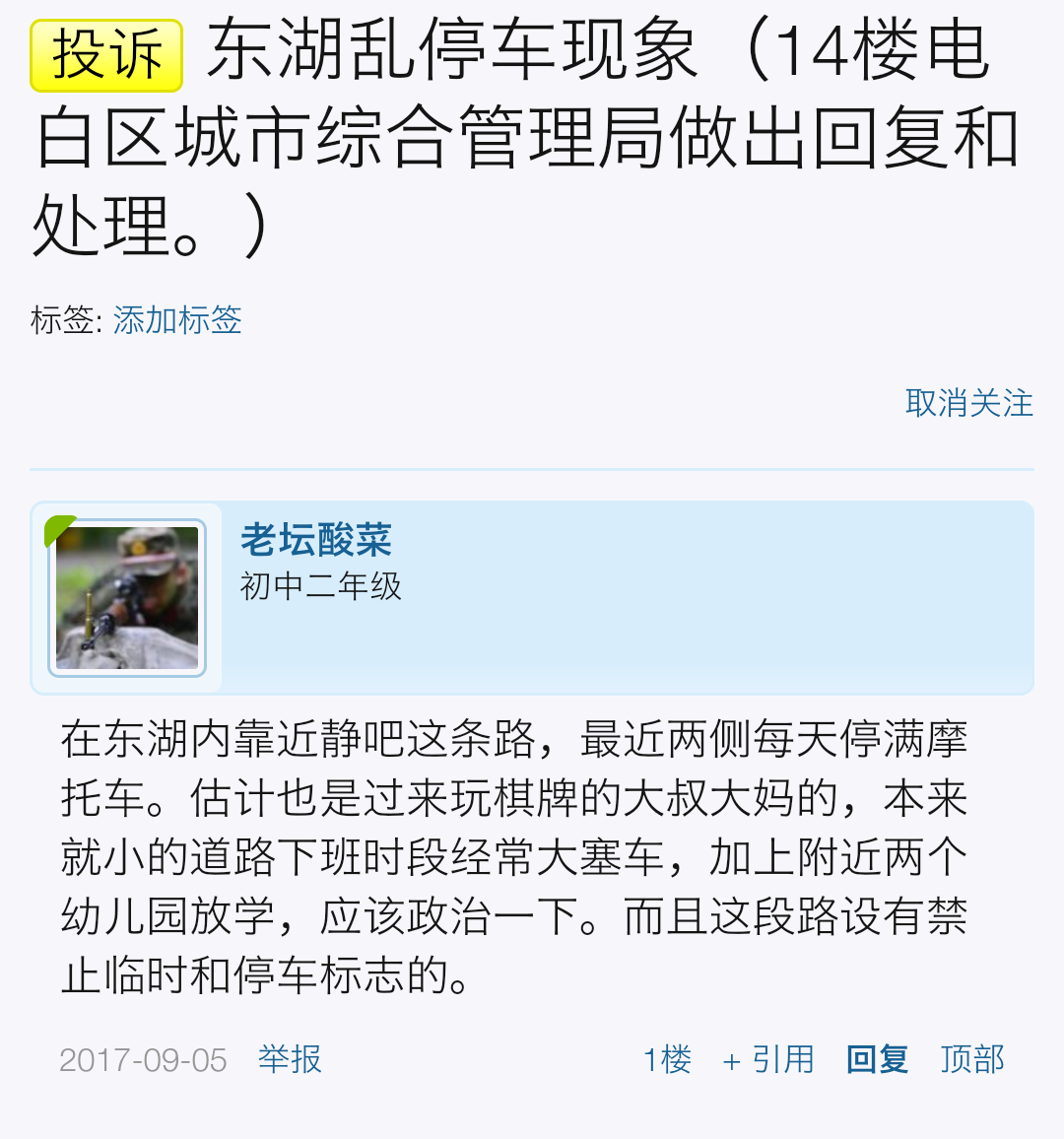The height and width of the screenshot is (1139, 1064).
Task: View 老坛酸菜's avatar picture
Action: [127, 598]
